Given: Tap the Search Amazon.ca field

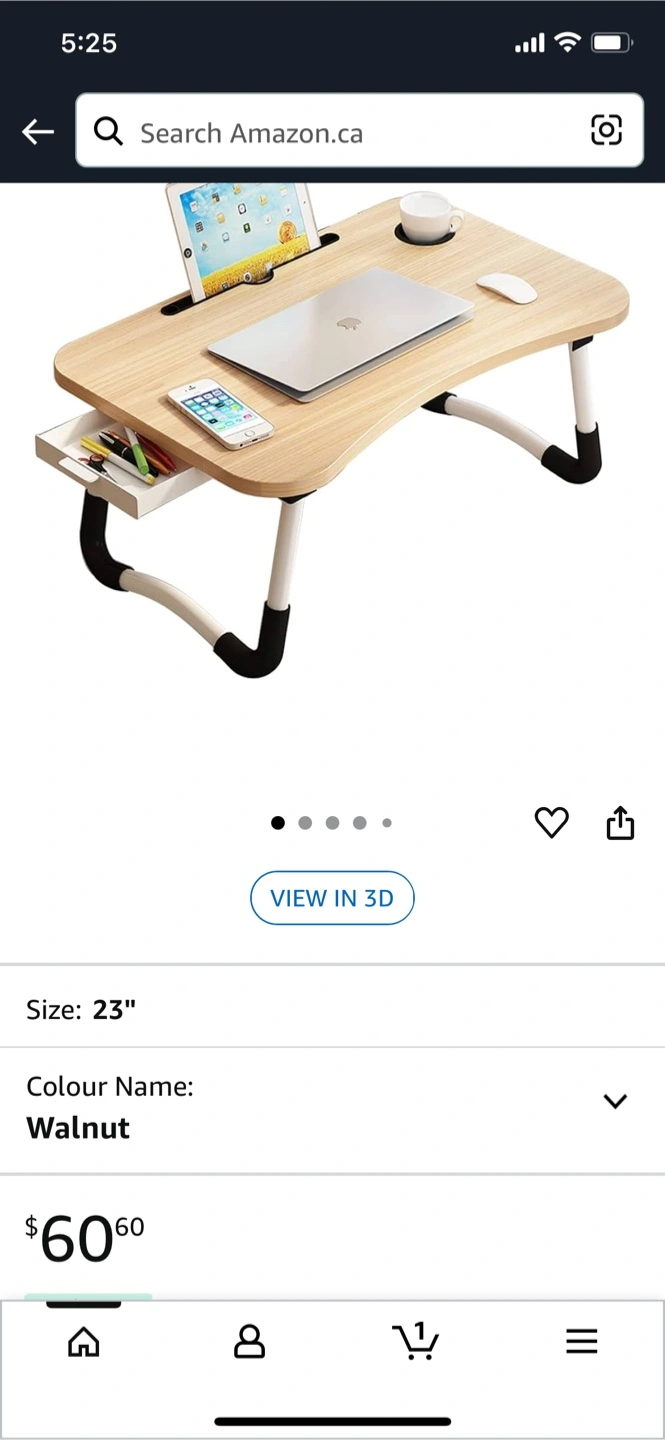Looking at the screenshot, I should tap(340, 132).
